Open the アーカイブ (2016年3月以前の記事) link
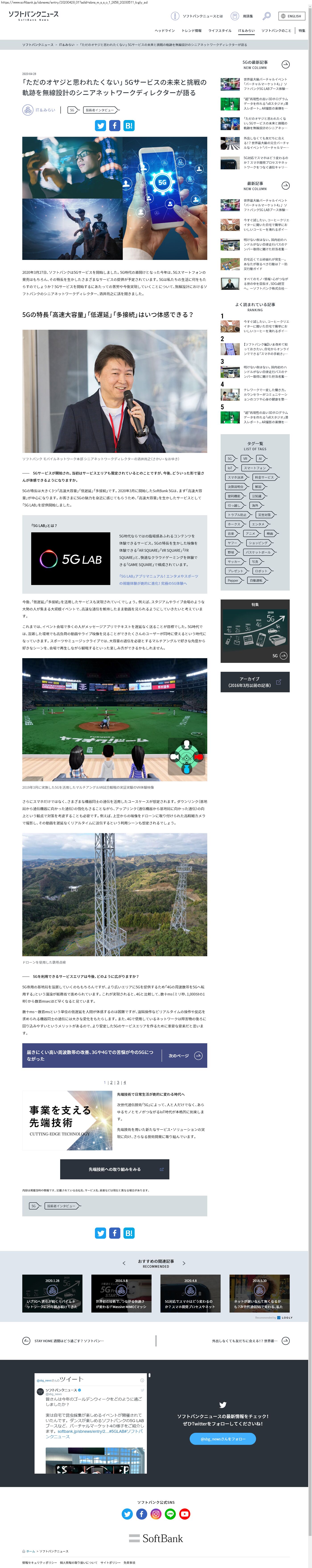This screenshot has width=312, height=1568. click(255, 682)
